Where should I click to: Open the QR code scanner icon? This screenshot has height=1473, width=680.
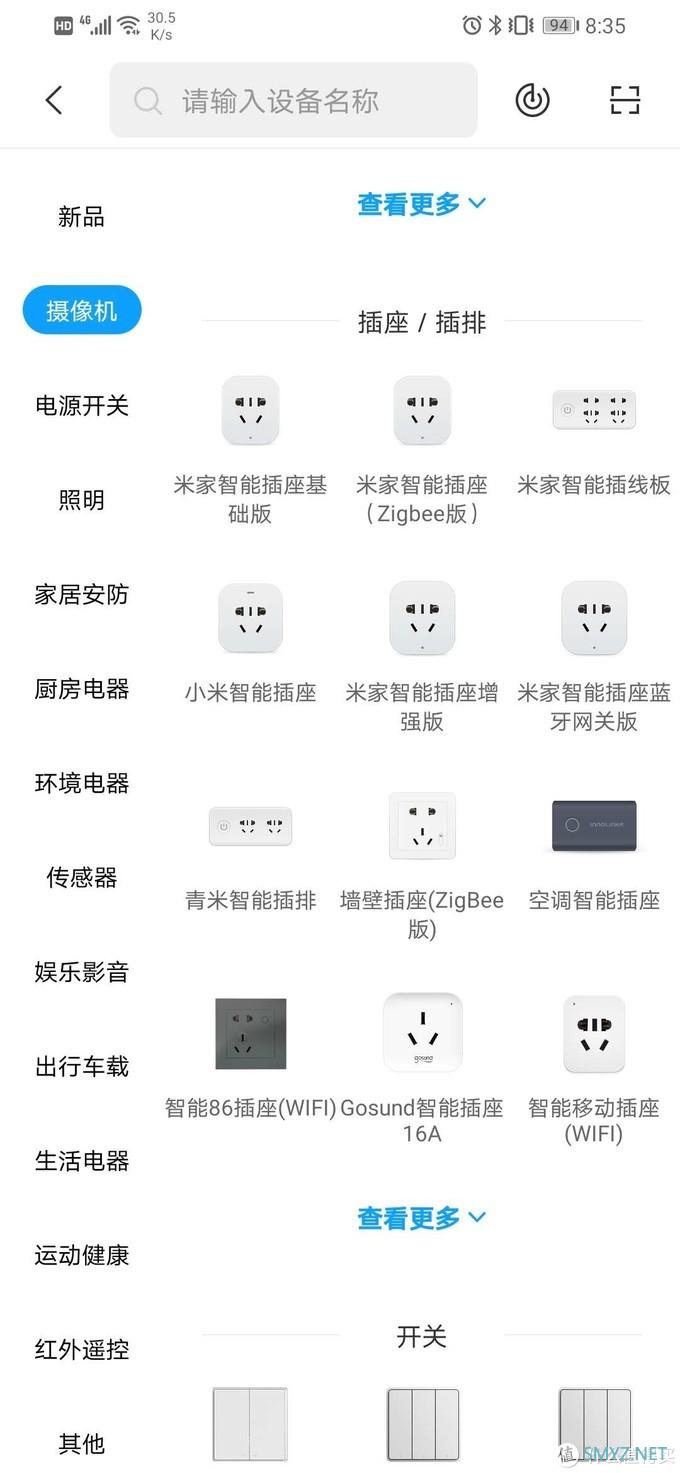tap(625, 100)
